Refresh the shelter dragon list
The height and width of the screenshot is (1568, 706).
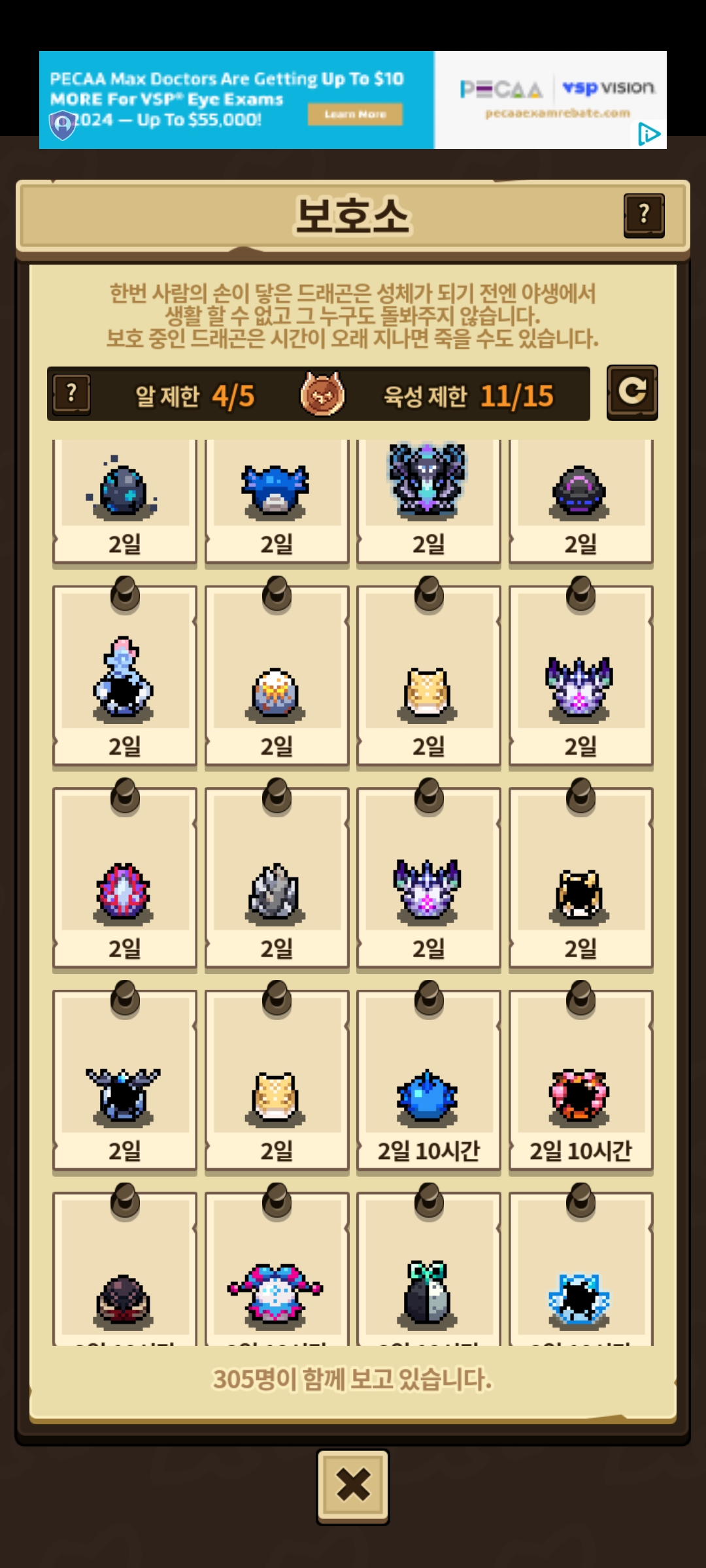coord(631,392)
